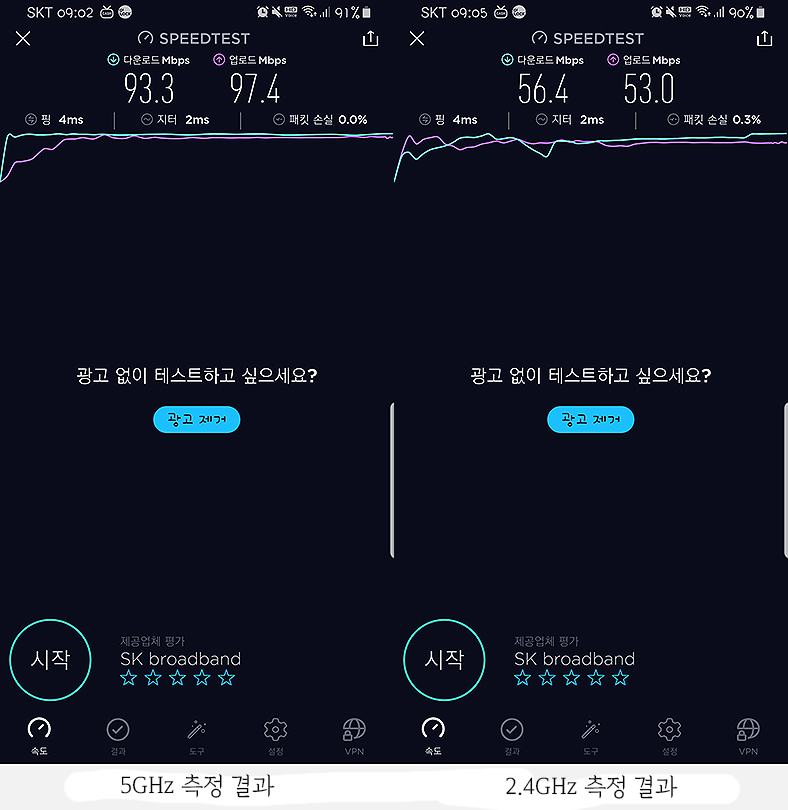Tap the share icon on the right screenshot

coord(763,38)
